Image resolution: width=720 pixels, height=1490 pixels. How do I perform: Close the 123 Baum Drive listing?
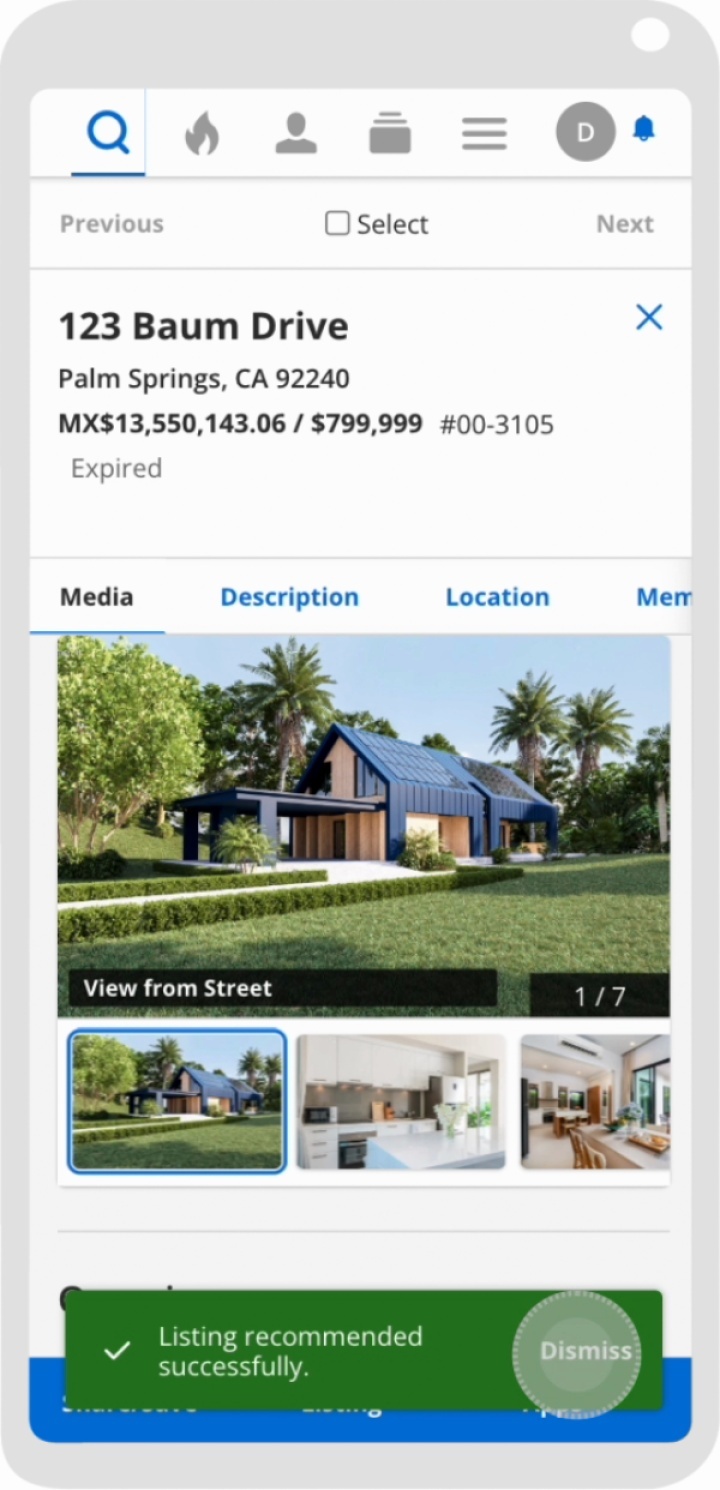tap(649, 317)
